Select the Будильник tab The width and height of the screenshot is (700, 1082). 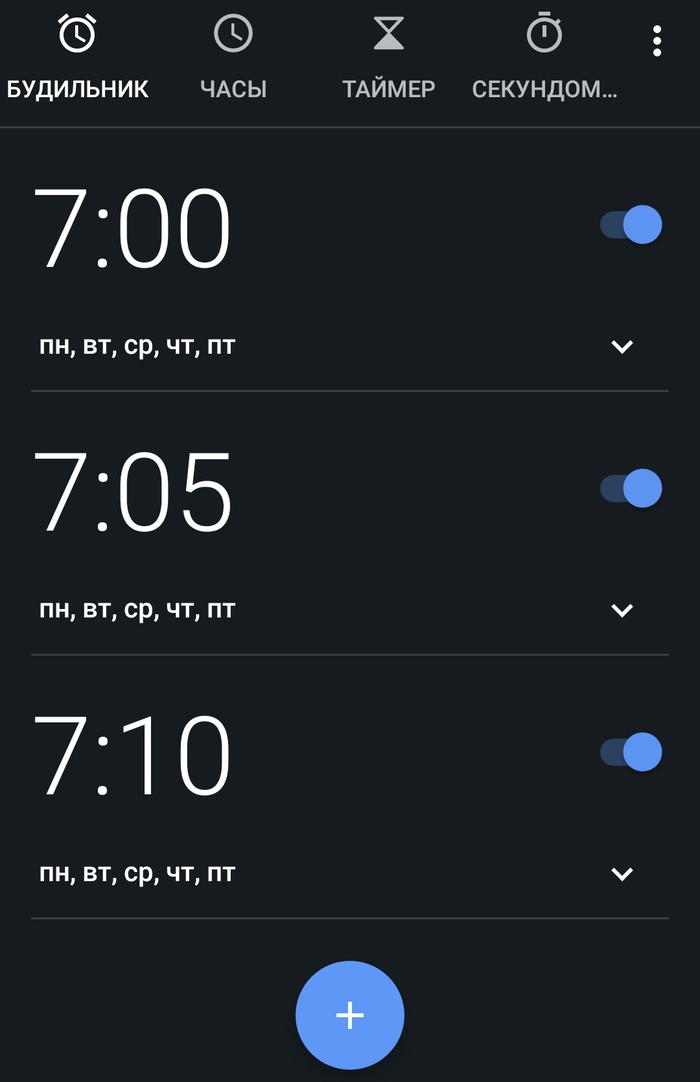tap(78, 62)
